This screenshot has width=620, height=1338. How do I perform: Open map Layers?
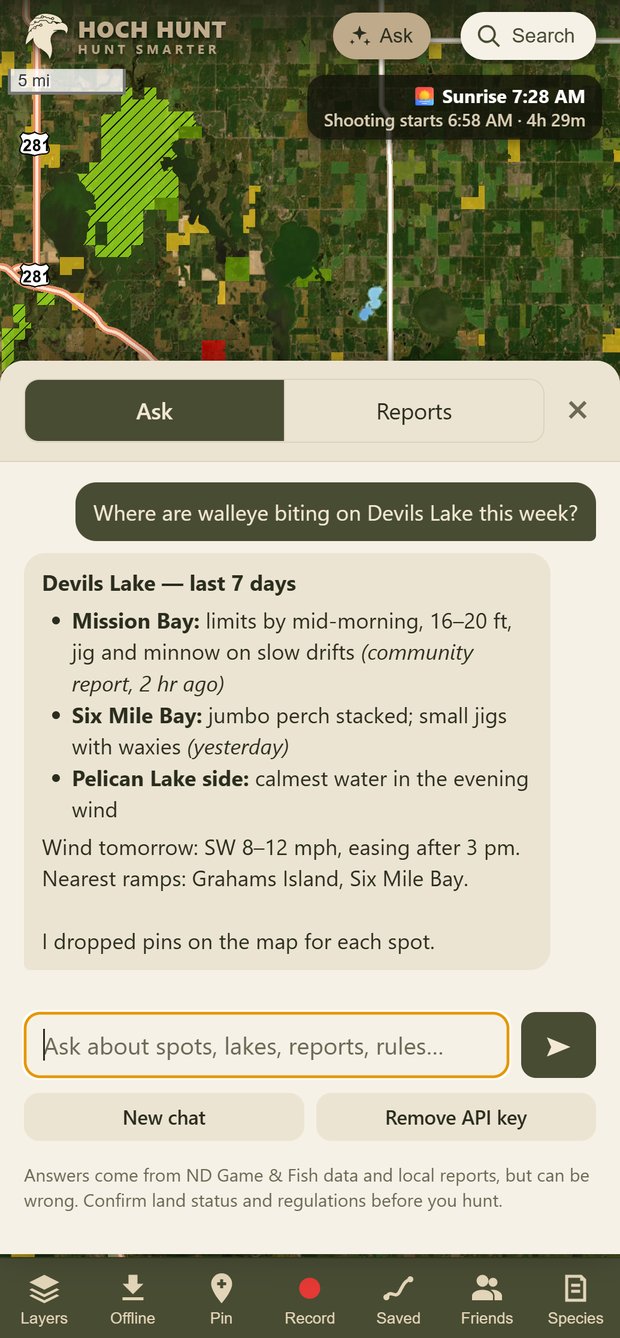pos(44,1299)
